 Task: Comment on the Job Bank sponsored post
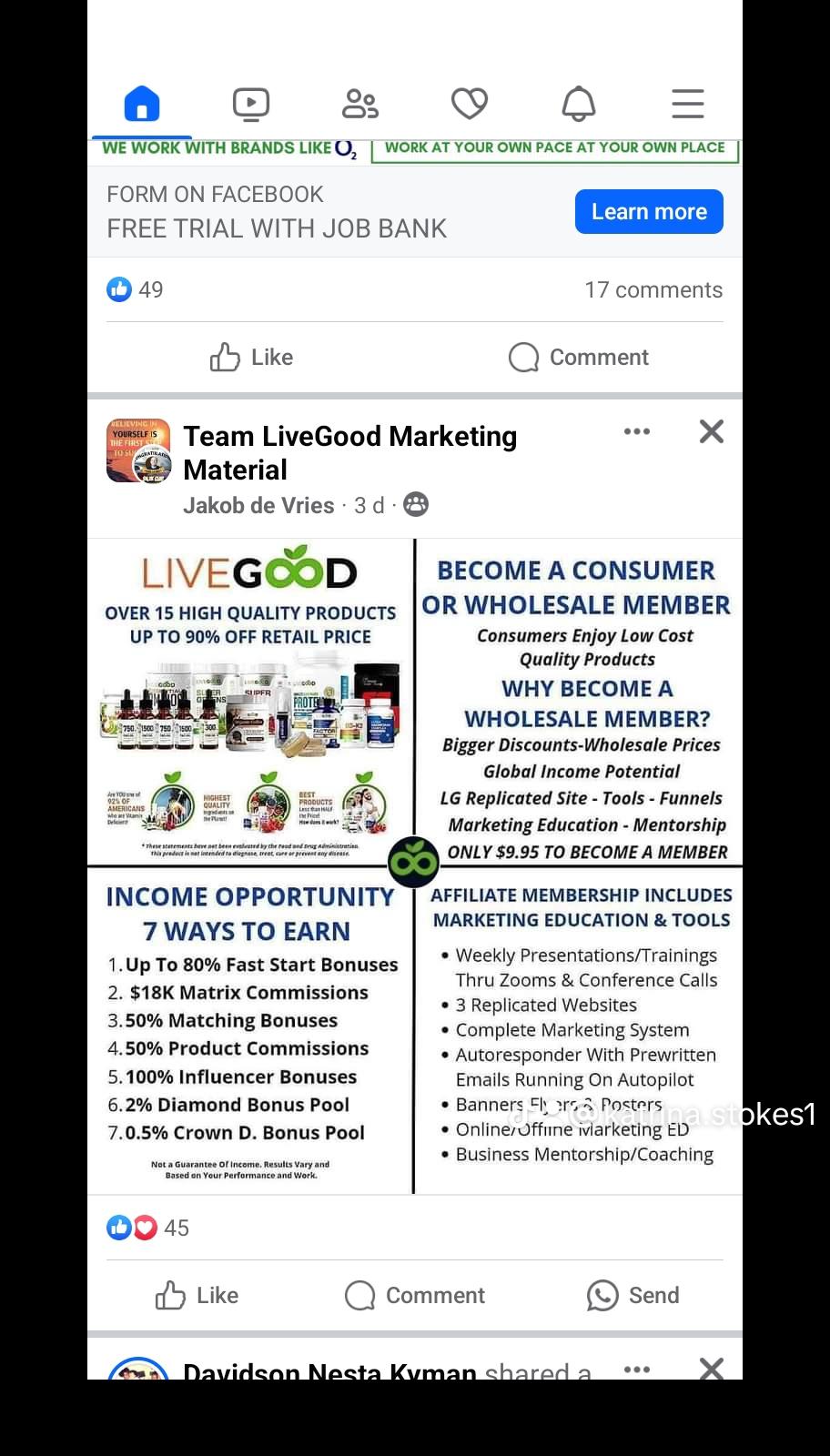579,358
